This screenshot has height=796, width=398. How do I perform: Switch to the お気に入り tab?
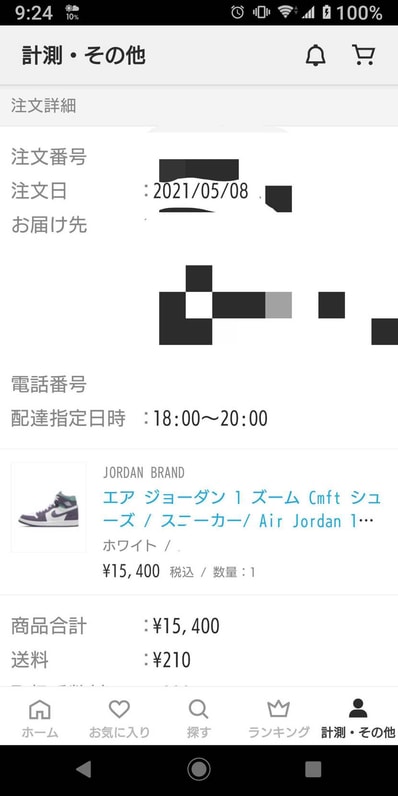119,718
